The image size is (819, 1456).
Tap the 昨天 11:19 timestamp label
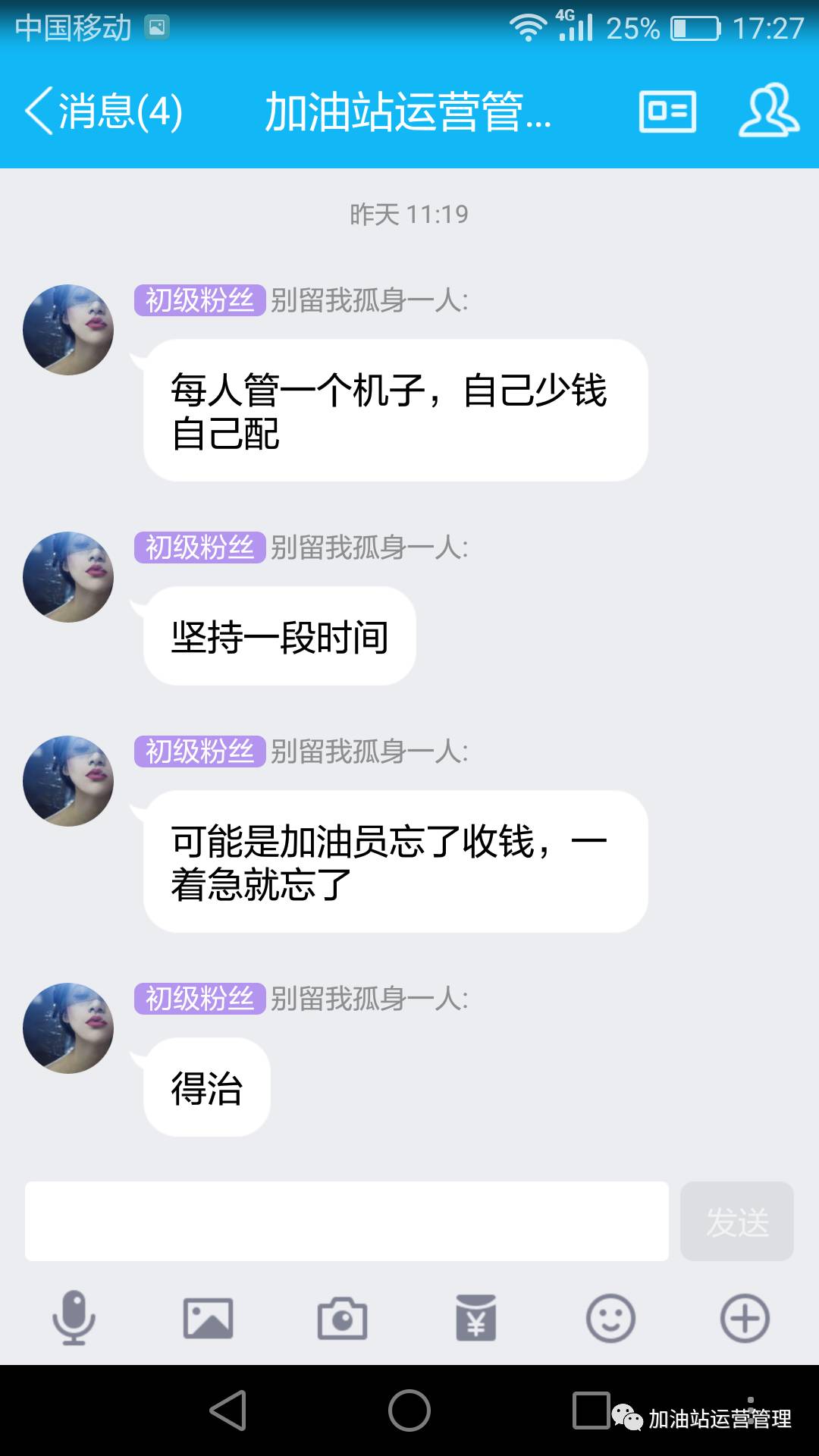409,215
